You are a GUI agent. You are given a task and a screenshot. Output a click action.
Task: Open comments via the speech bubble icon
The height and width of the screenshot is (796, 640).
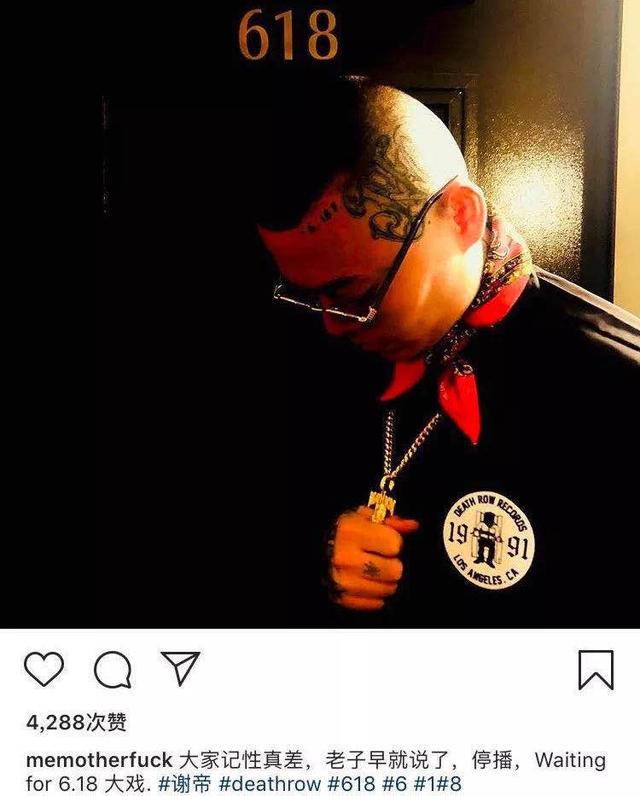click(113, 669)
